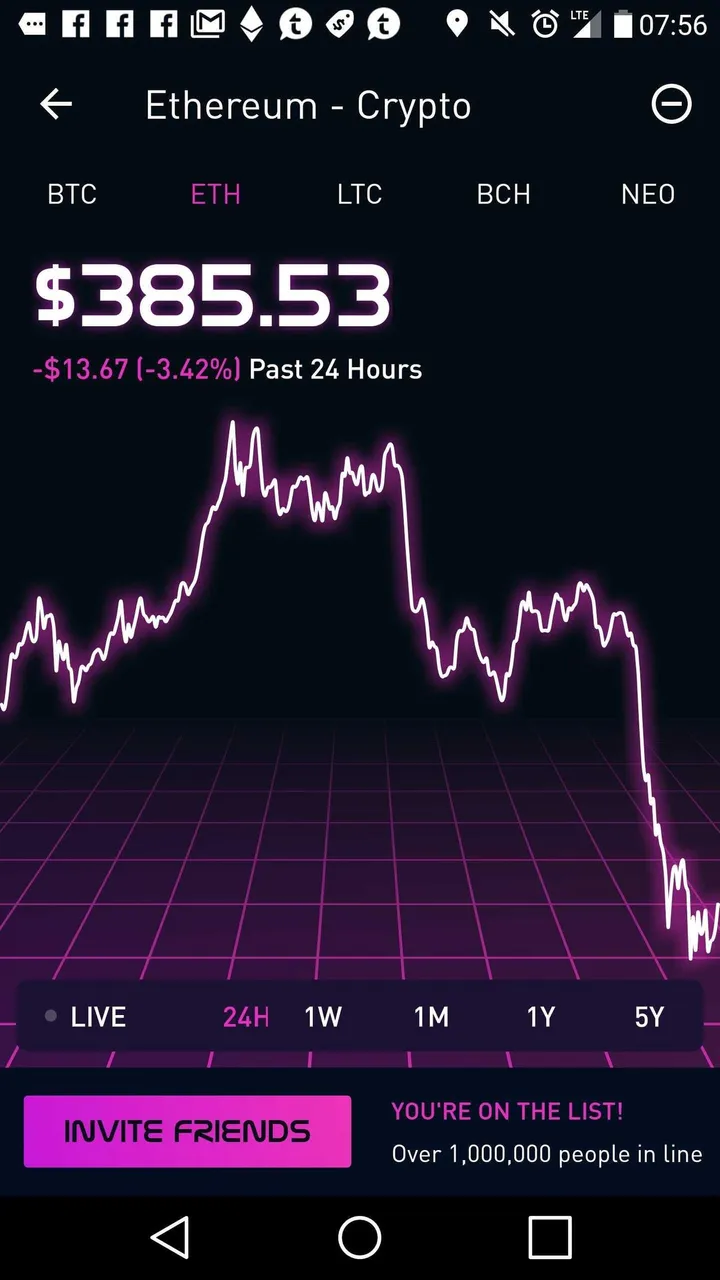Open the LTC tab
This screenshot has height=1280, width=720.
pyautogui.click(x=359, y=194)
